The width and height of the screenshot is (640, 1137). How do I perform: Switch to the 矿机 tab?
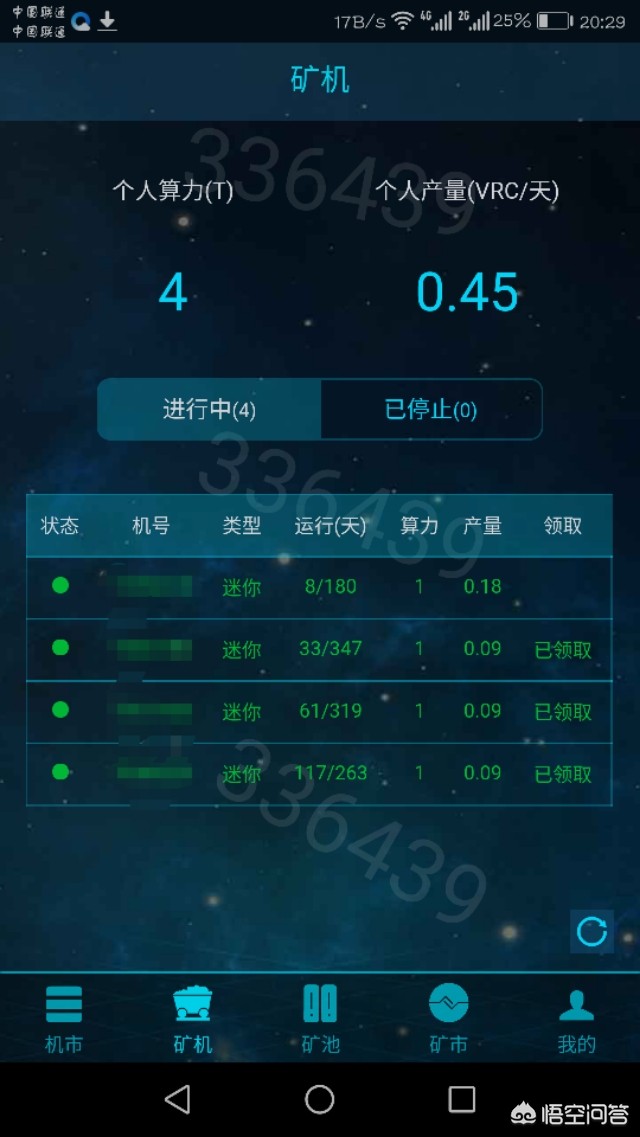(192, 1018)
